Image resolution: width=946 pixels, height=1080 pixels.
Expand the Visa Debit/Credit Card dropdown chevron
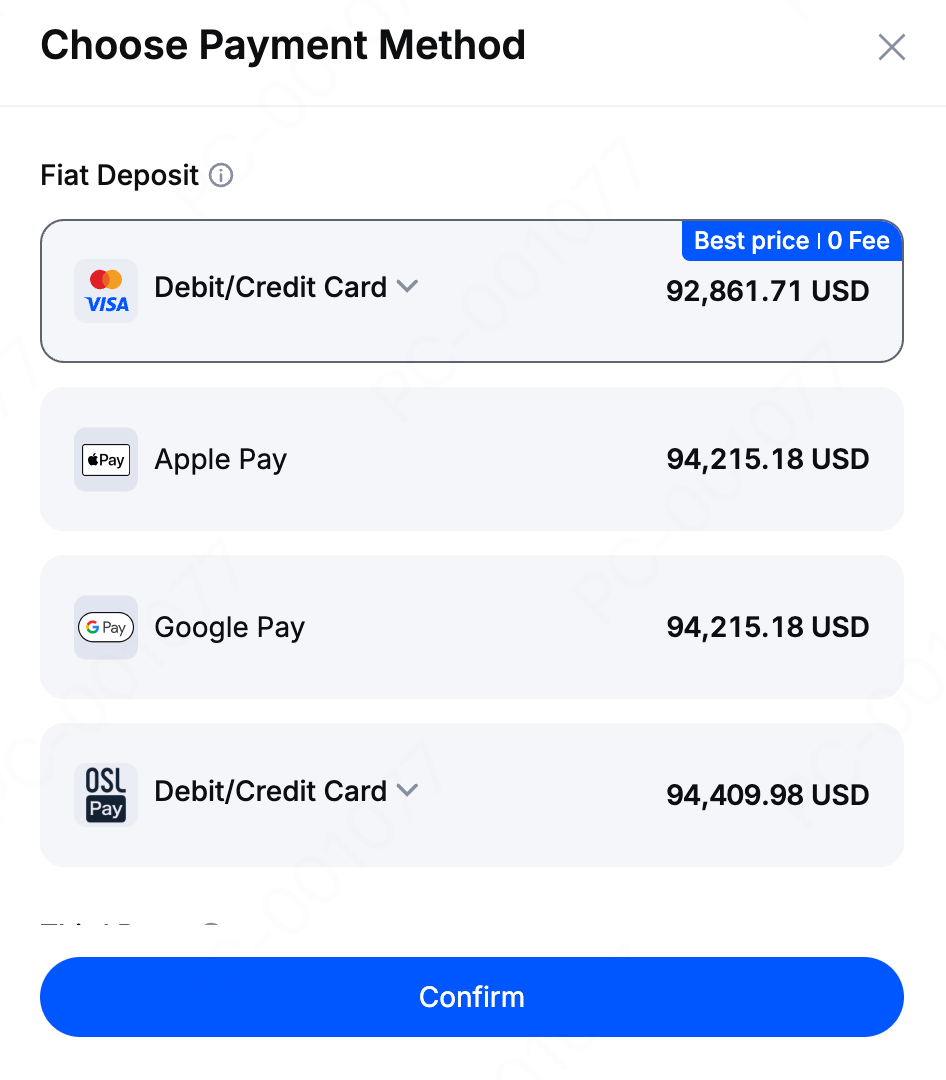click(x=406, y=286)
